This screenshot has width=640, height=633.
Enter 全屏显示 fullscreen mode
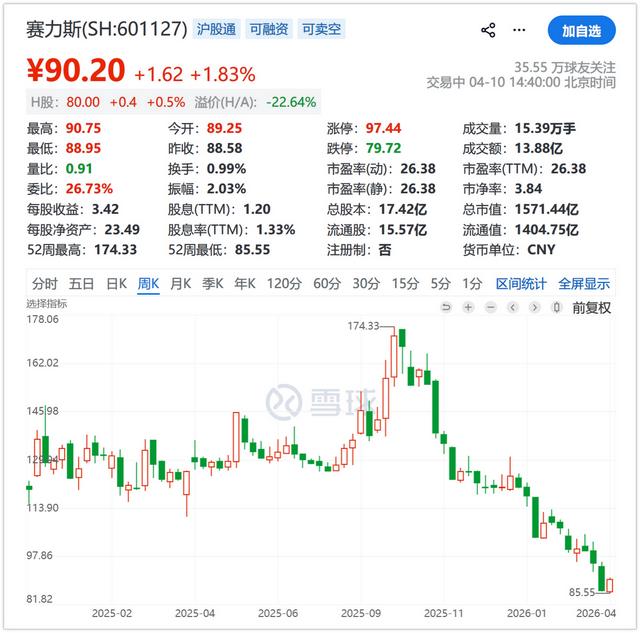tap(583, 283)
